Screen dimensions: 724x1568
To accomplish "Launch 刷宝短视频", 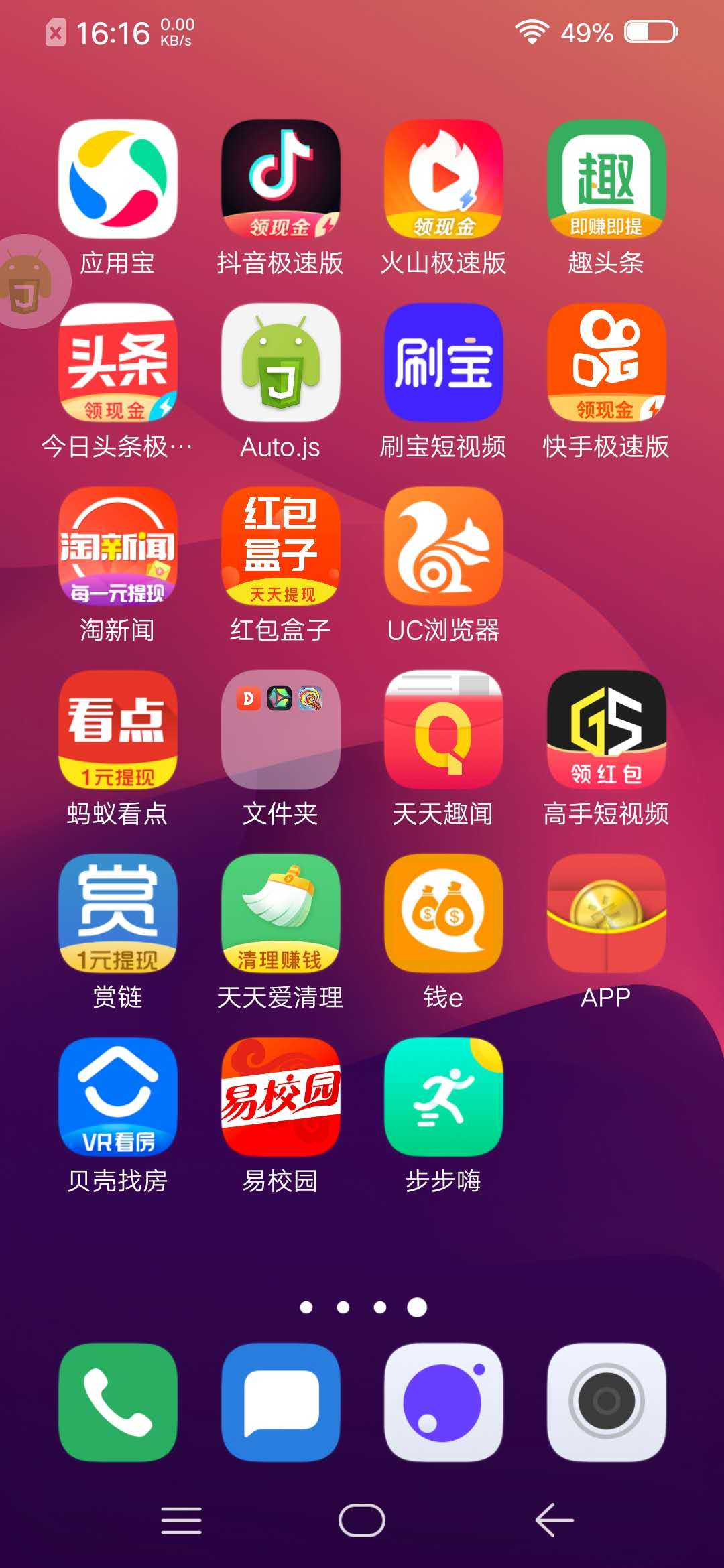I will pyautogui.click(x=444, y=363).
